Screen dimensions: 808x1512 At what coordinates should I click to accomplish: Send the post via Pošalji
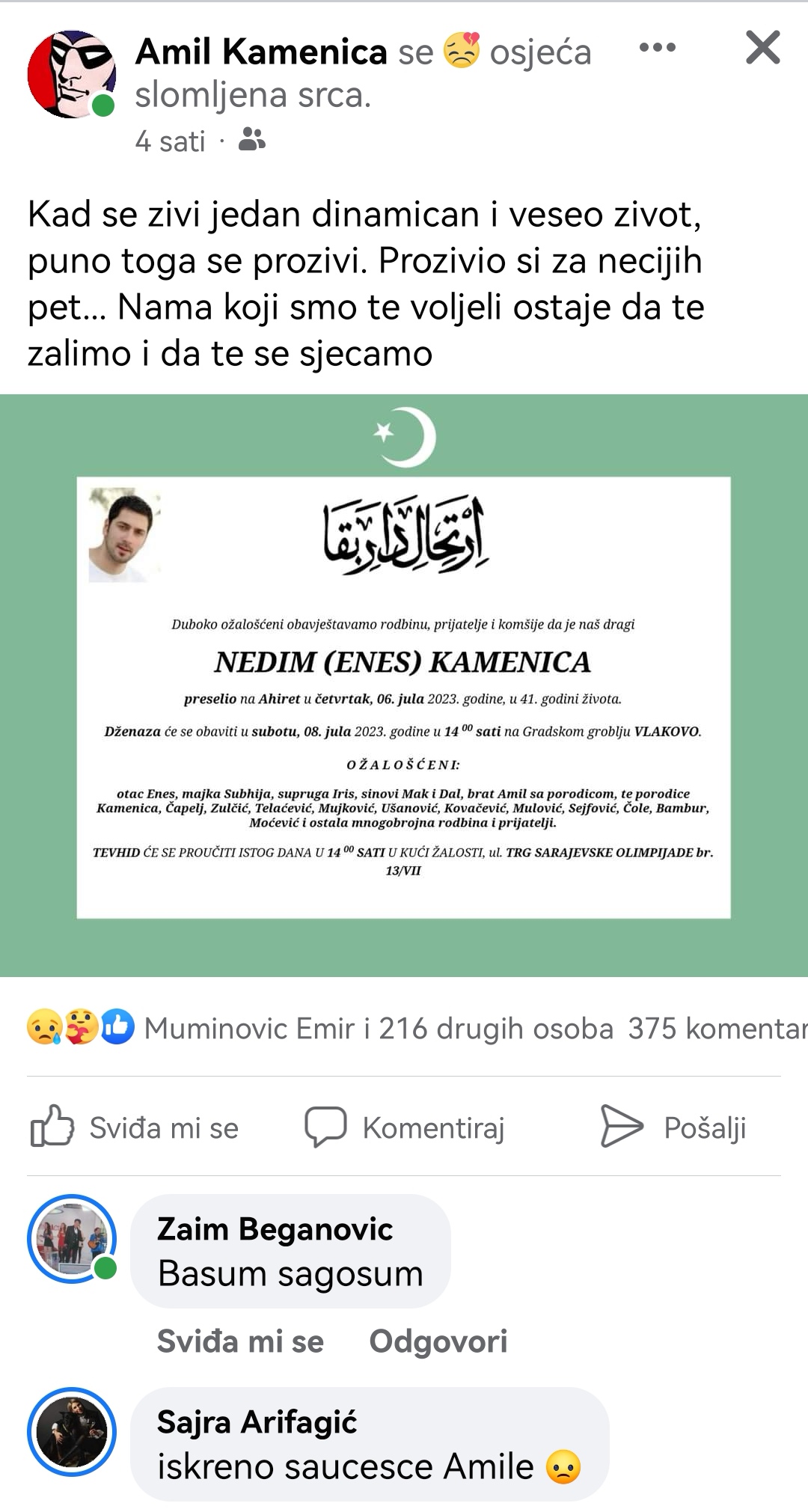click(x=674, y=1127)
